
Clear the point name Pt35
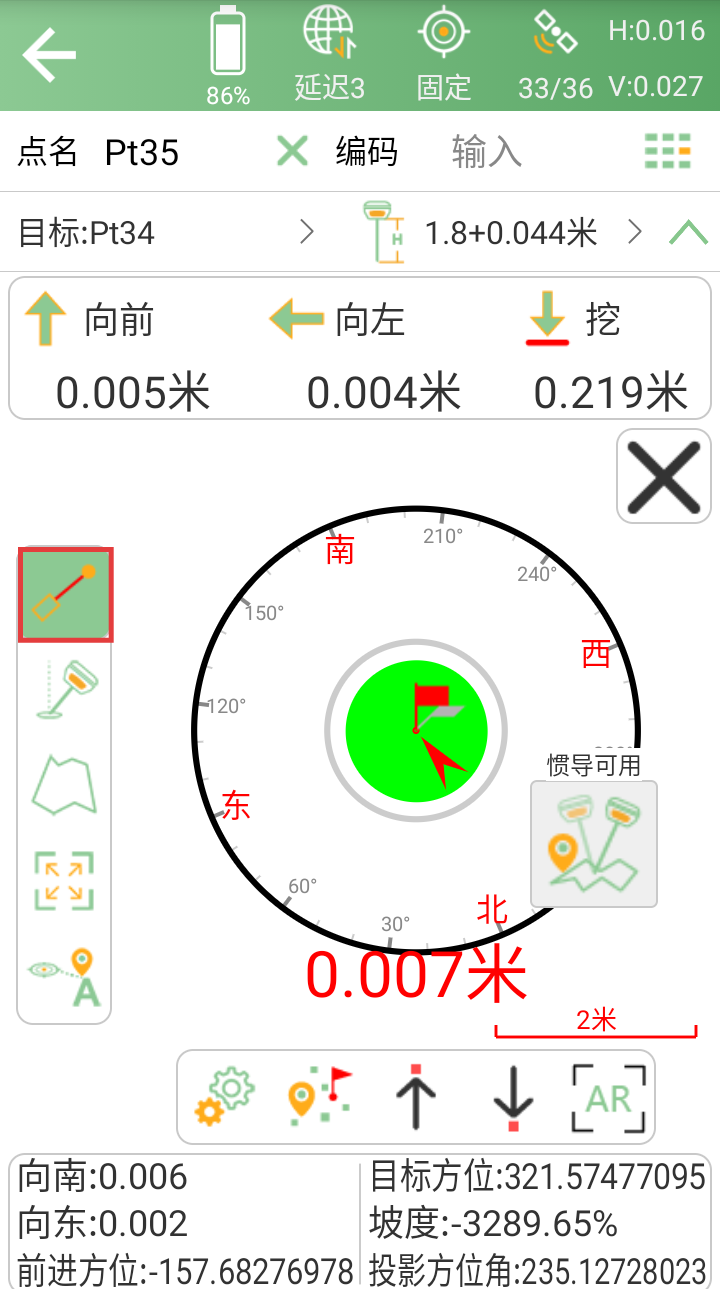(292, 152)
